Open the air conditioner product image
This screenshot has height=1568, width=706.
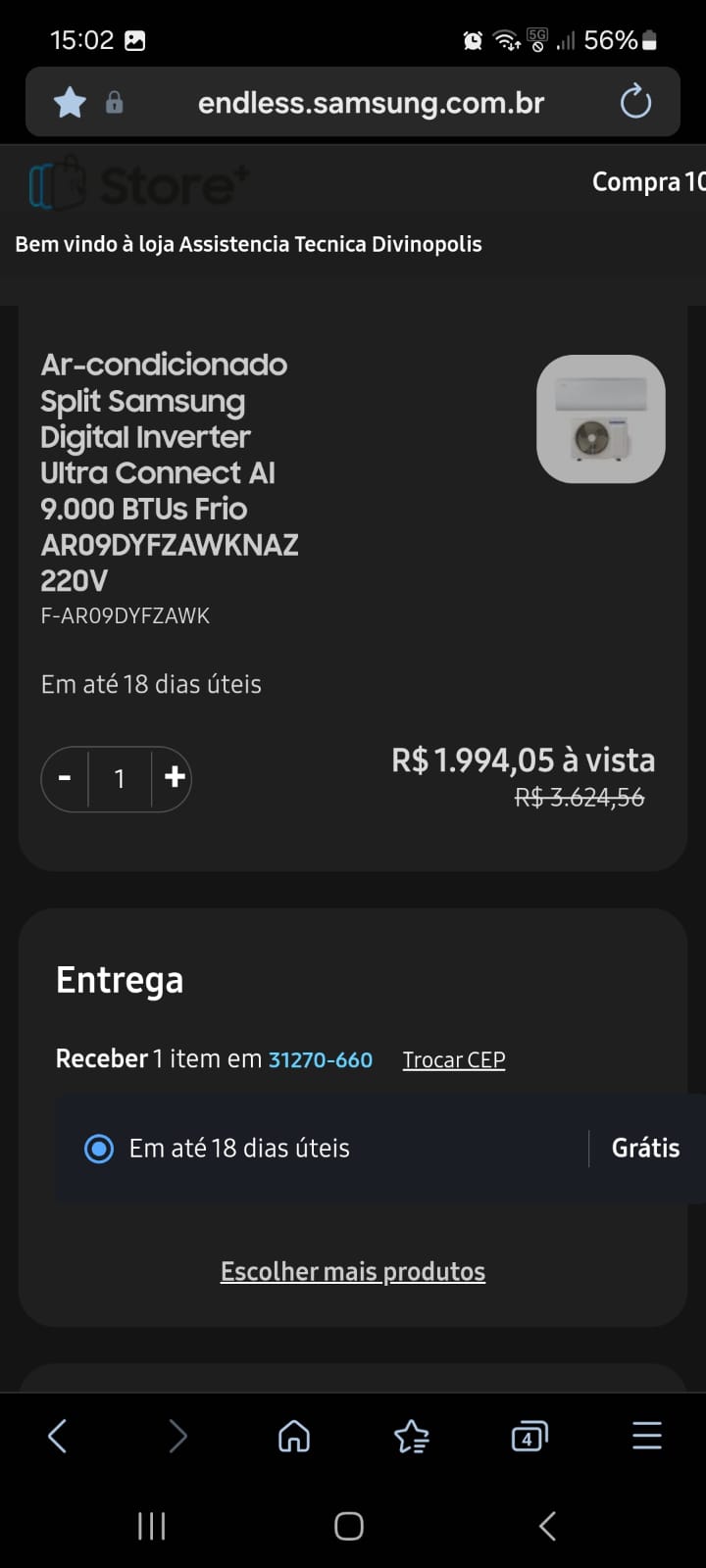coord(600,418)
